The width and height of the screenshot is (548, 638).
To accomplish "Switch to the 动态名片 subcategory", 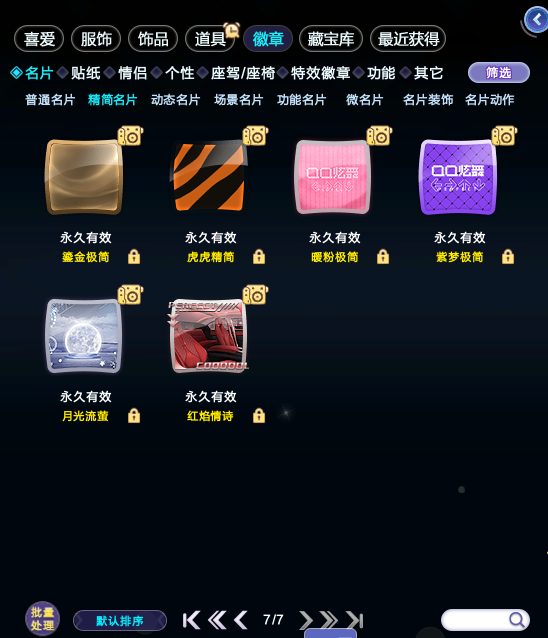I will click(175, 100).
